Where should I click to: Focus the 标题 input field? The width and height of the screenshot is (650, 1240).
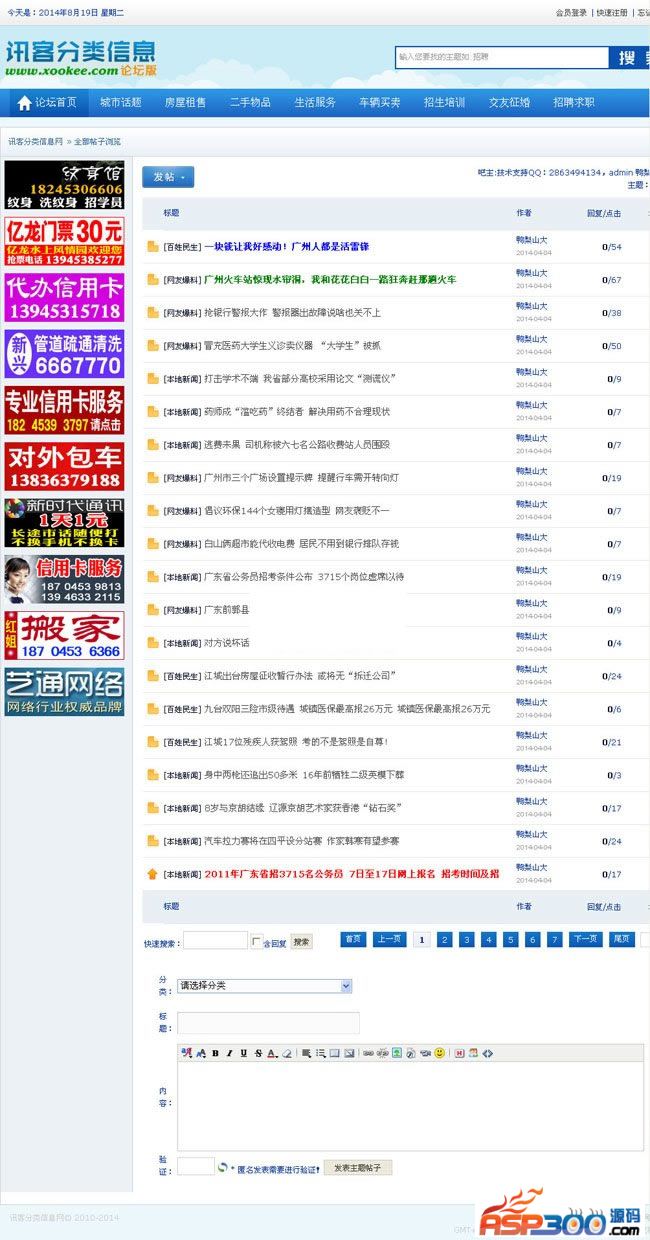click(x=268, y=1022)
